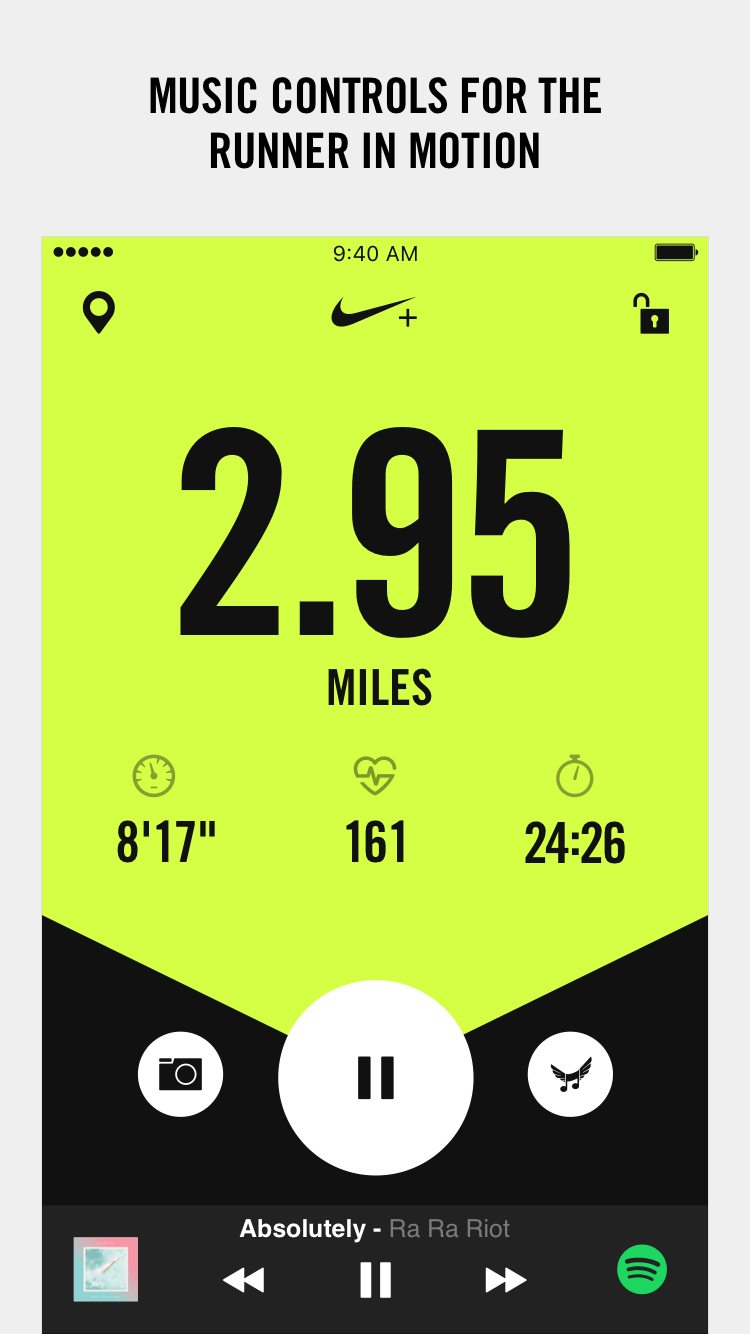
Task: Skip to the next song
Action: [x=505, y=1278]
